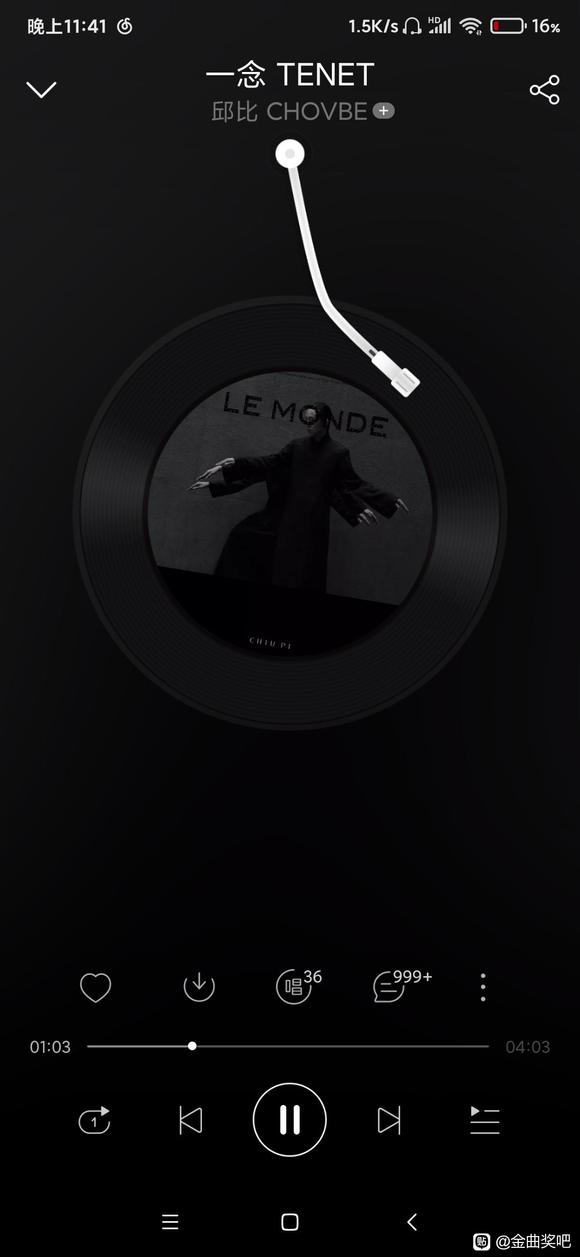580x1257 pixels.
Task: Tap the album cover to show lyrics
Action: click(x=290, y=513)
